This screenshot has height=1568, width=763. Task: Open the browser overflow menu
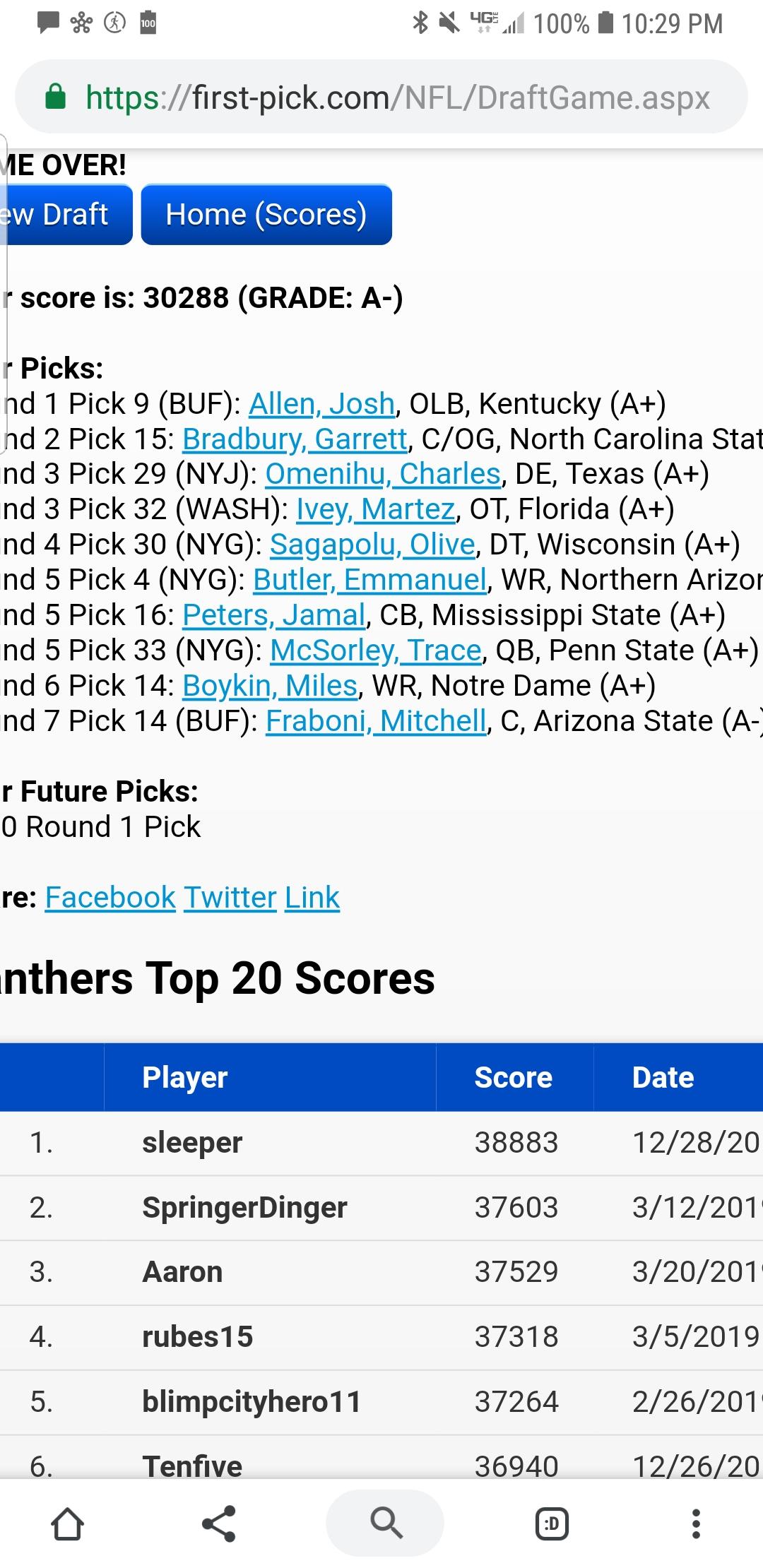pos(696,1524)
